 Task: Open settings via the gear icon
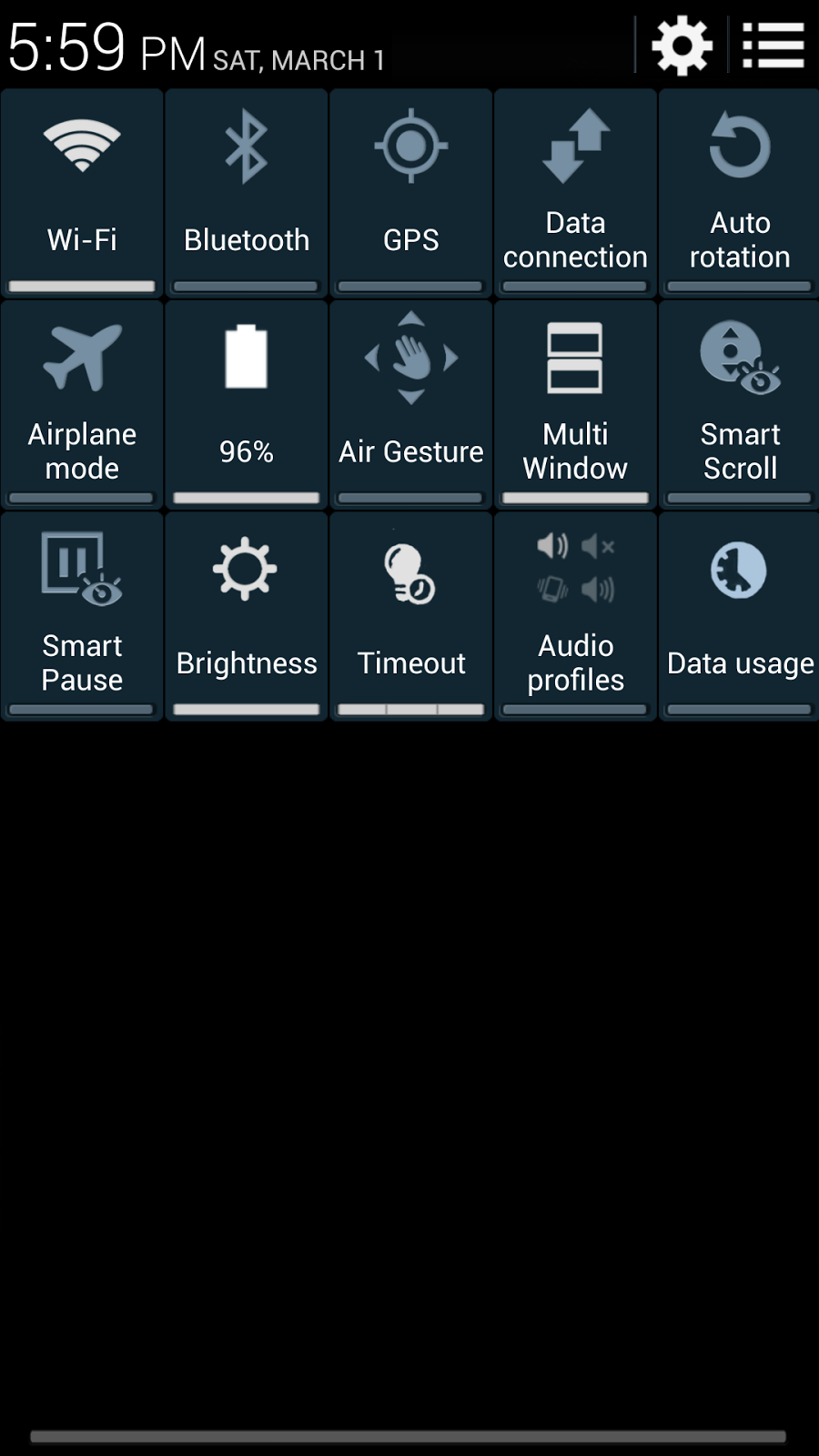tap(682, 45)
